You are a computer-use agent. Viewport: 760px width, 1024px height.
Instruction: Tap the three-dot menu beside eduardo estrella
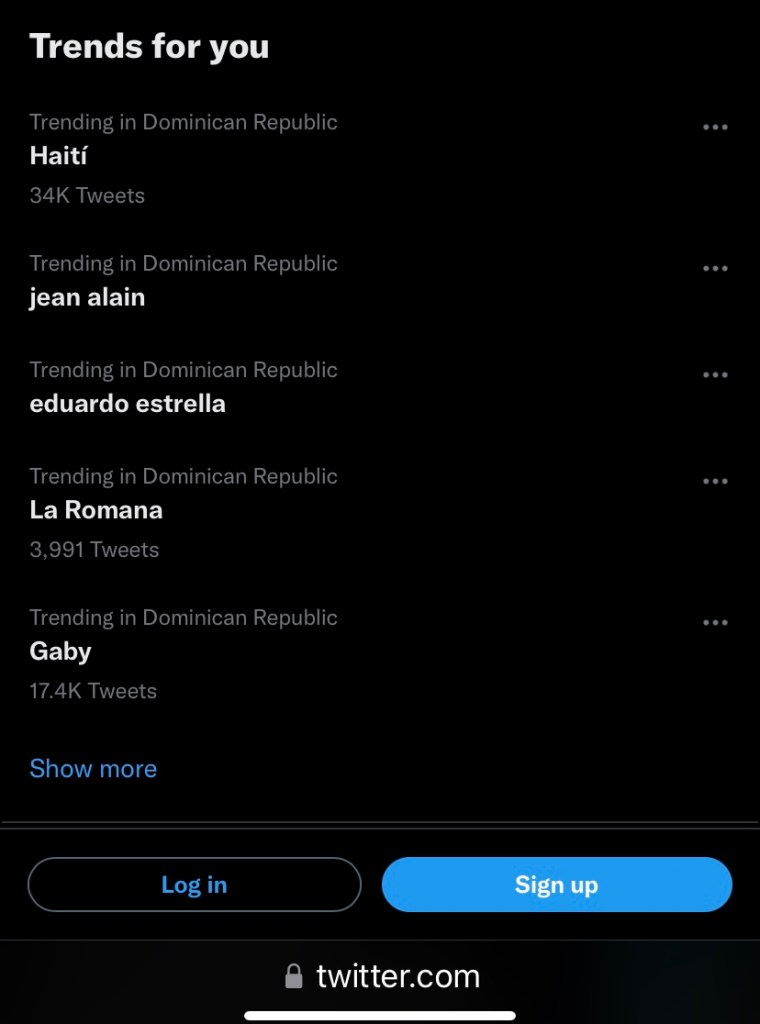(715, 375)
